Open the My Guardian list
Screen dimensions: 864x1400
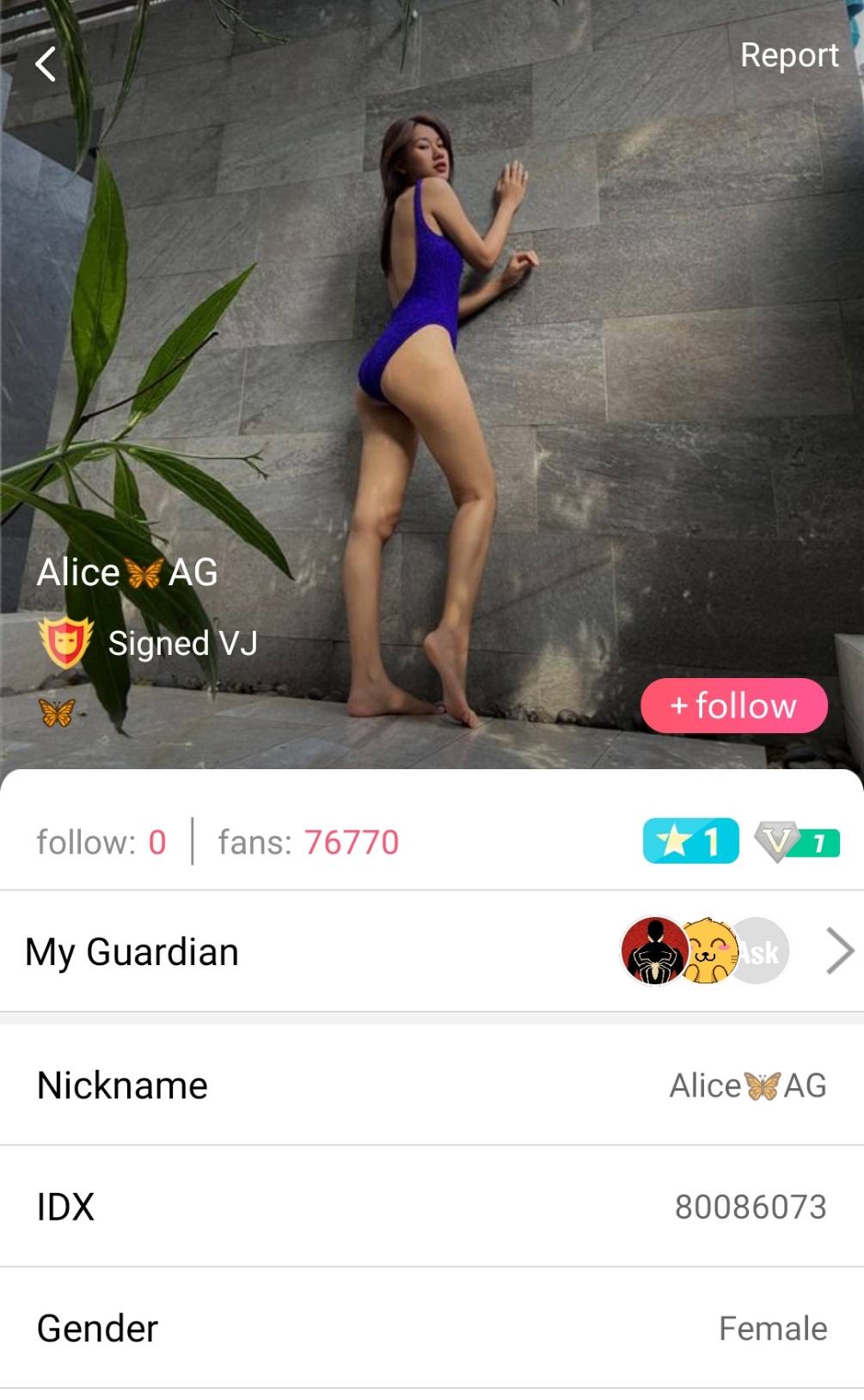pyautogui.click(x=839, y=951)
